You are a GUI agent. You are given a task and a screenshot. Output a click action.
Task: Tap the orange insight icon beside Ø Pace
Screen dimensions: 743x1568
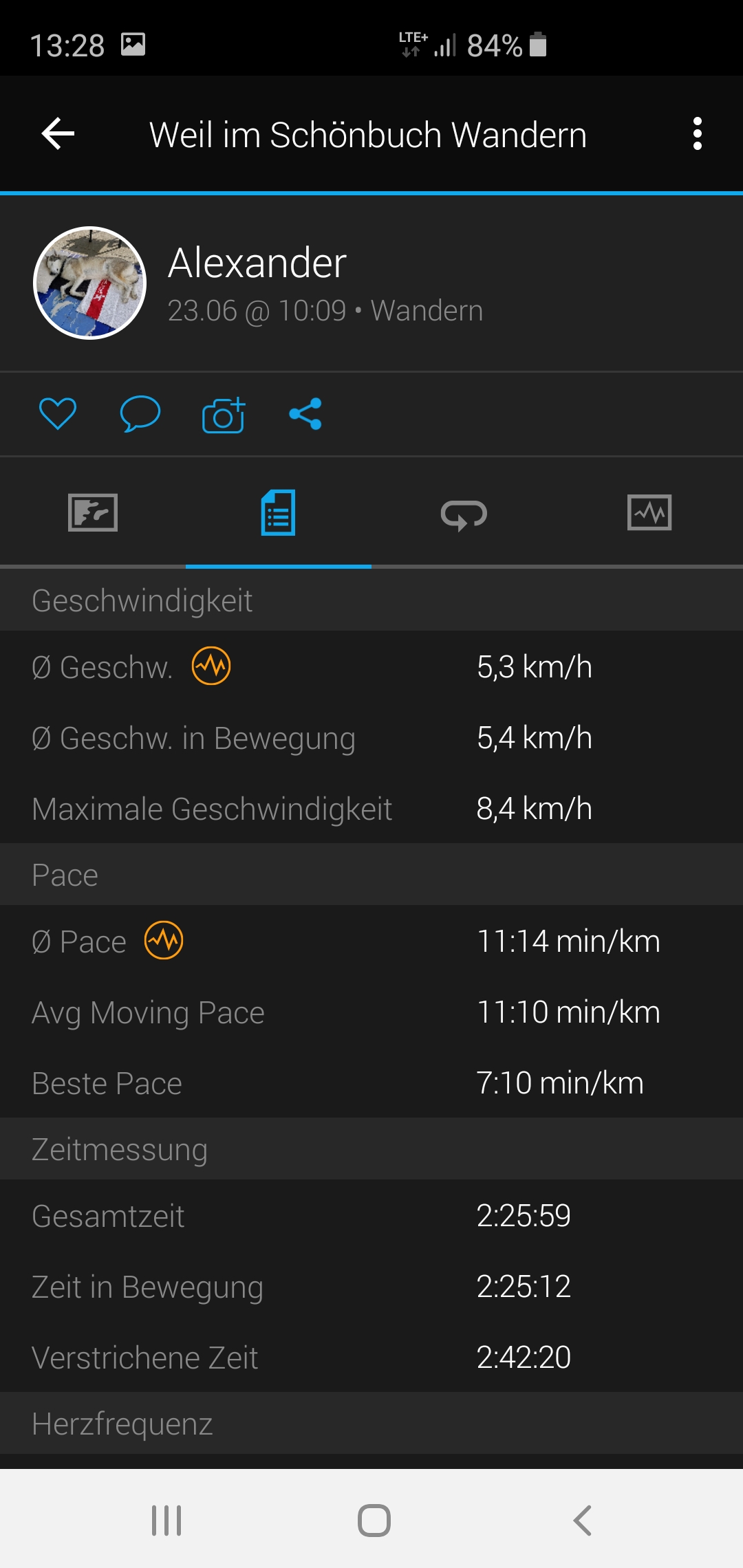pos(164,940)
